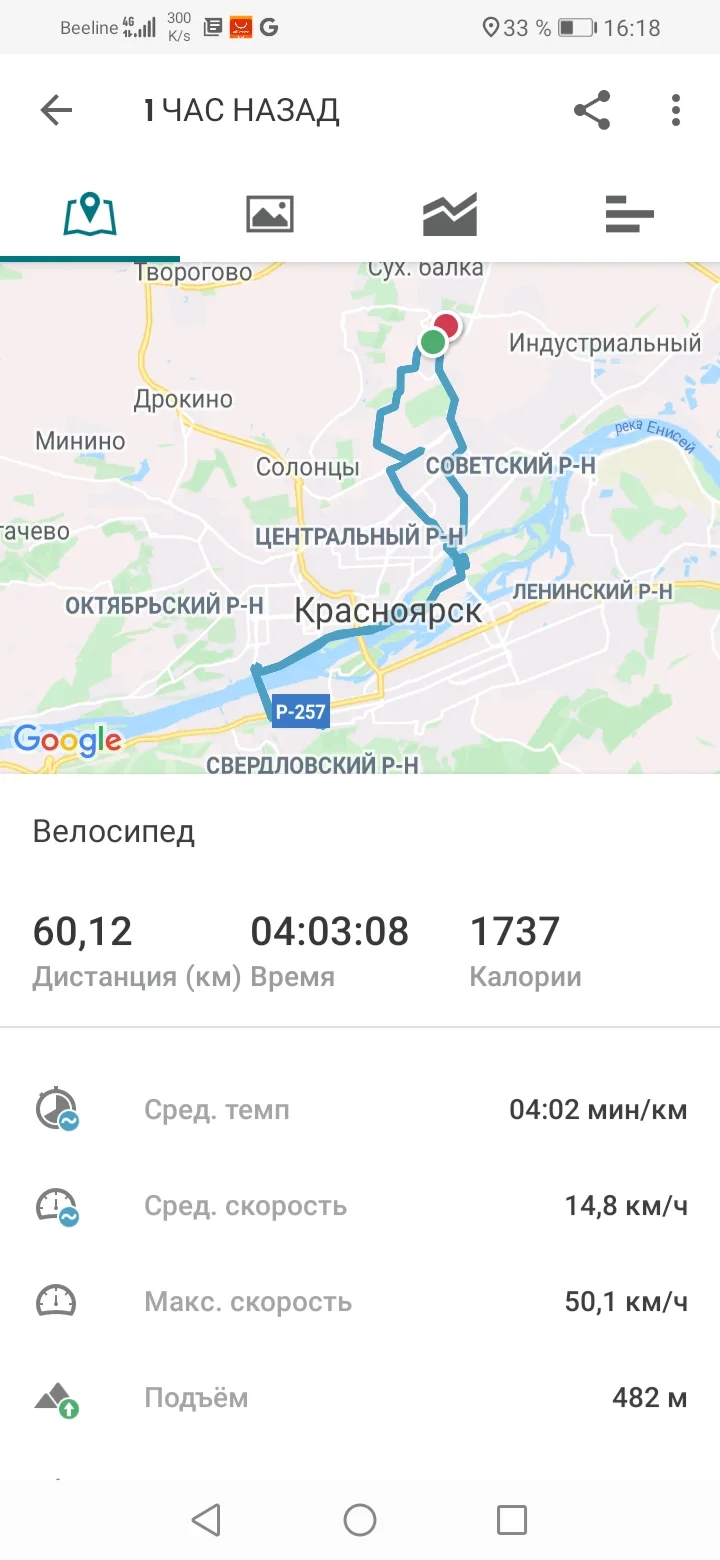Switch to the photos tab
Image resolution: width=720 pixels, height=1560 pixels.
coord(269,212)
